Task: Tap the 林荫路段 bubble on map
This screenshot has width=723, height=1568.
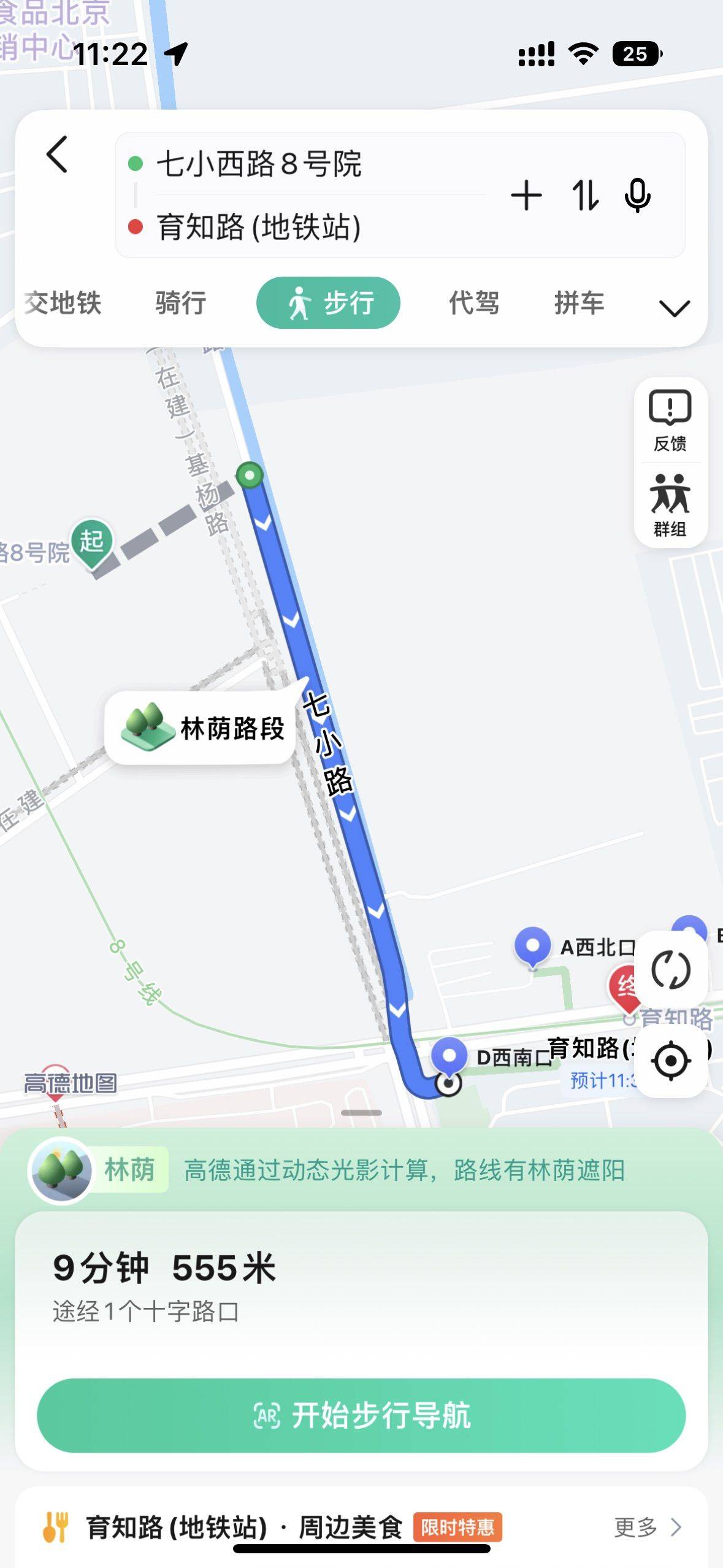Action: (201, 728)
